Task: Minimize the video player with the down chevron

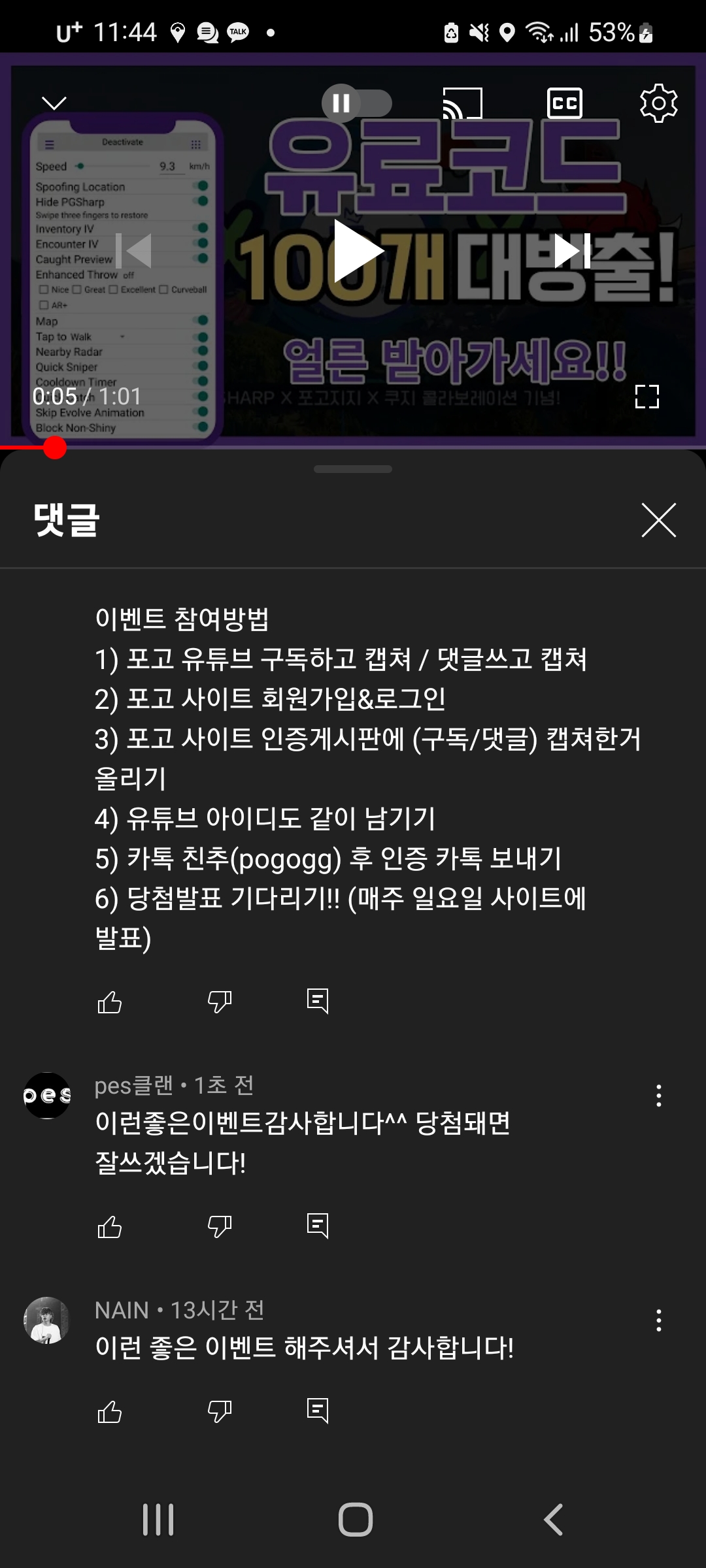Action: (54, 103)
